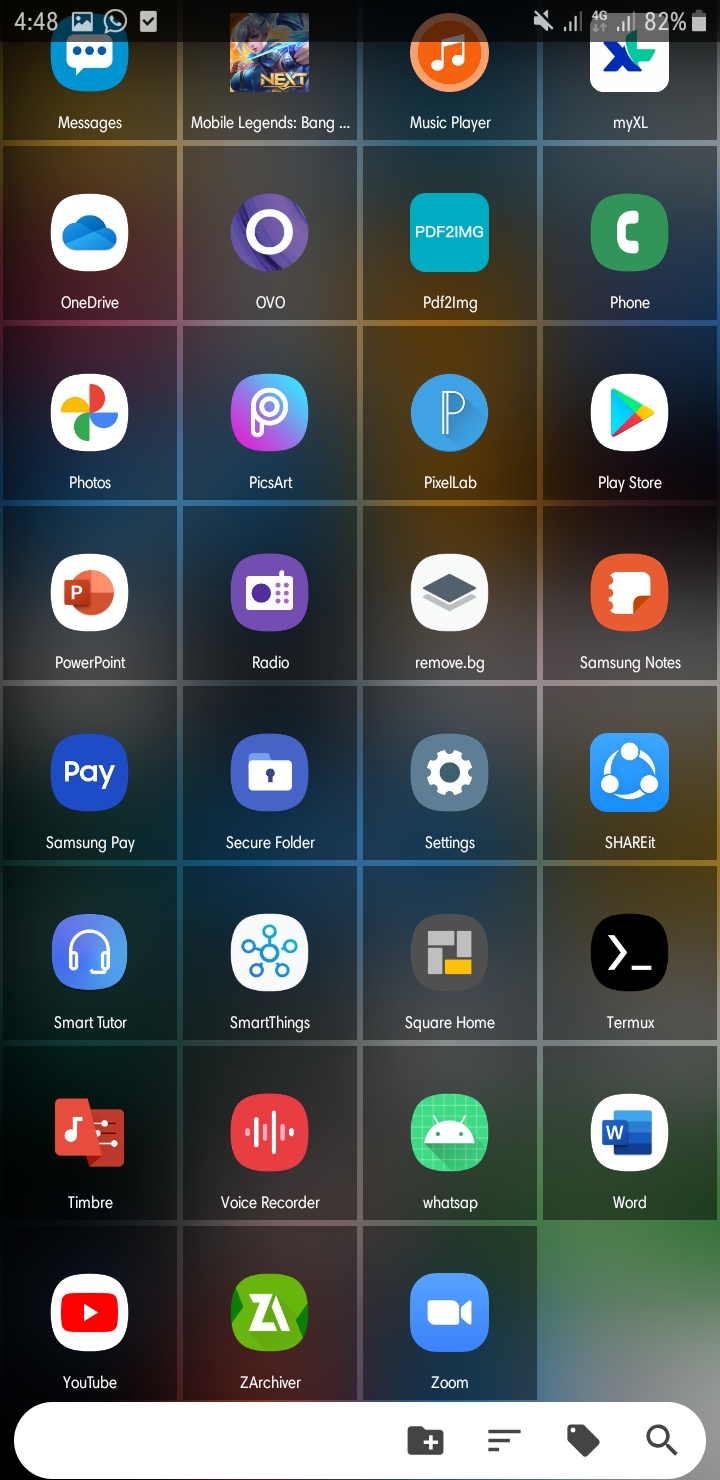Open ZArchiver
The height and width of the screenshot is (1480, 720).
(x=270, y=1312)
